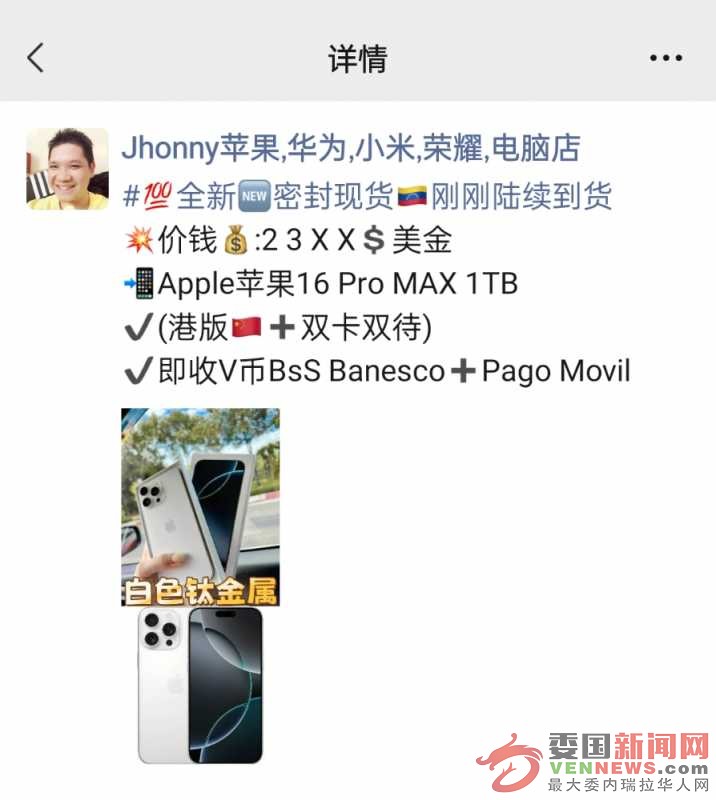
Task: Open the Jhonny苹果,华为,小米 username link
Action: tap(350, 150)
